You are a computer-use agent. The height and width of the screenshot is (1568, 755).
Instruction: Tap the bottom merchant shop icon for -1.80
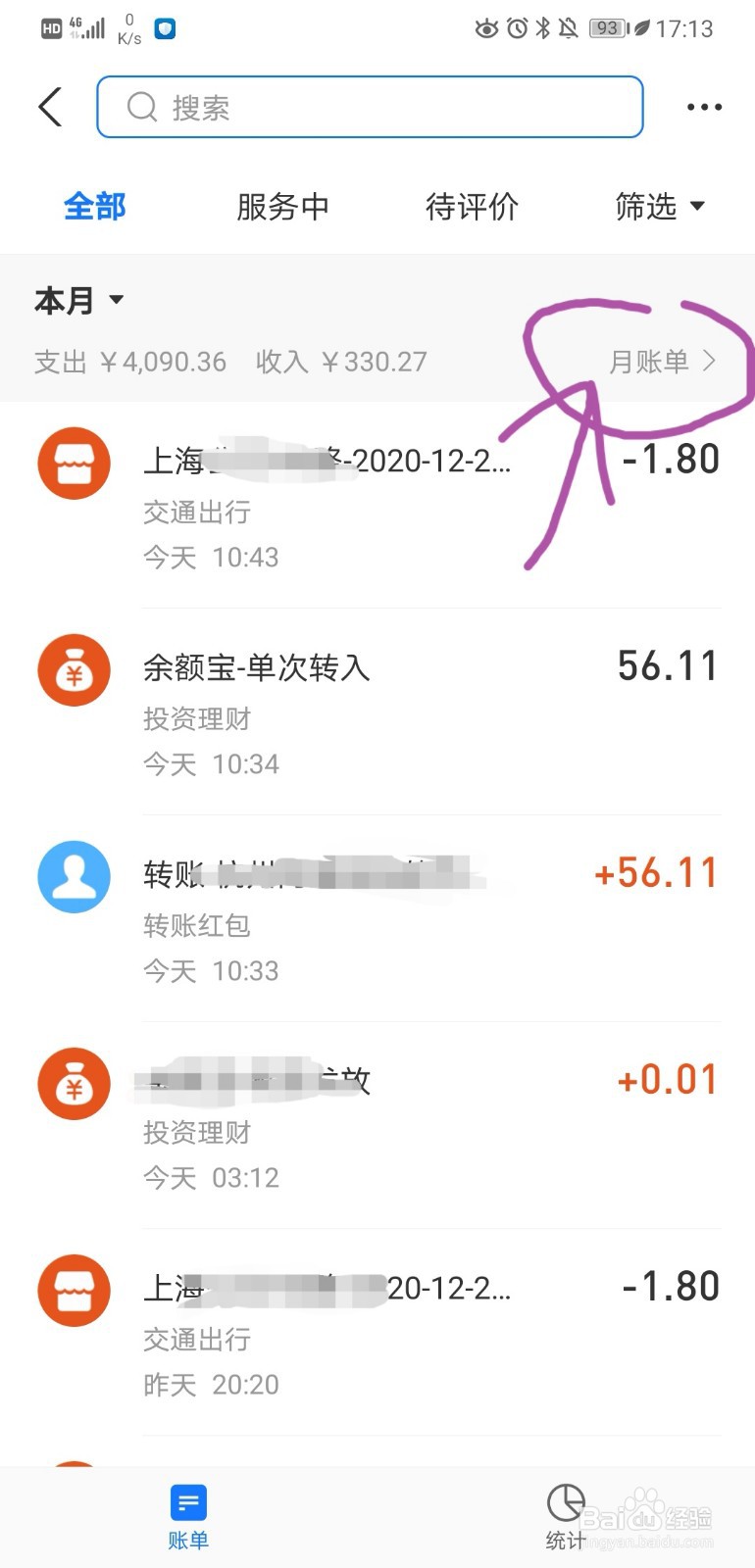pos(74,1291)
